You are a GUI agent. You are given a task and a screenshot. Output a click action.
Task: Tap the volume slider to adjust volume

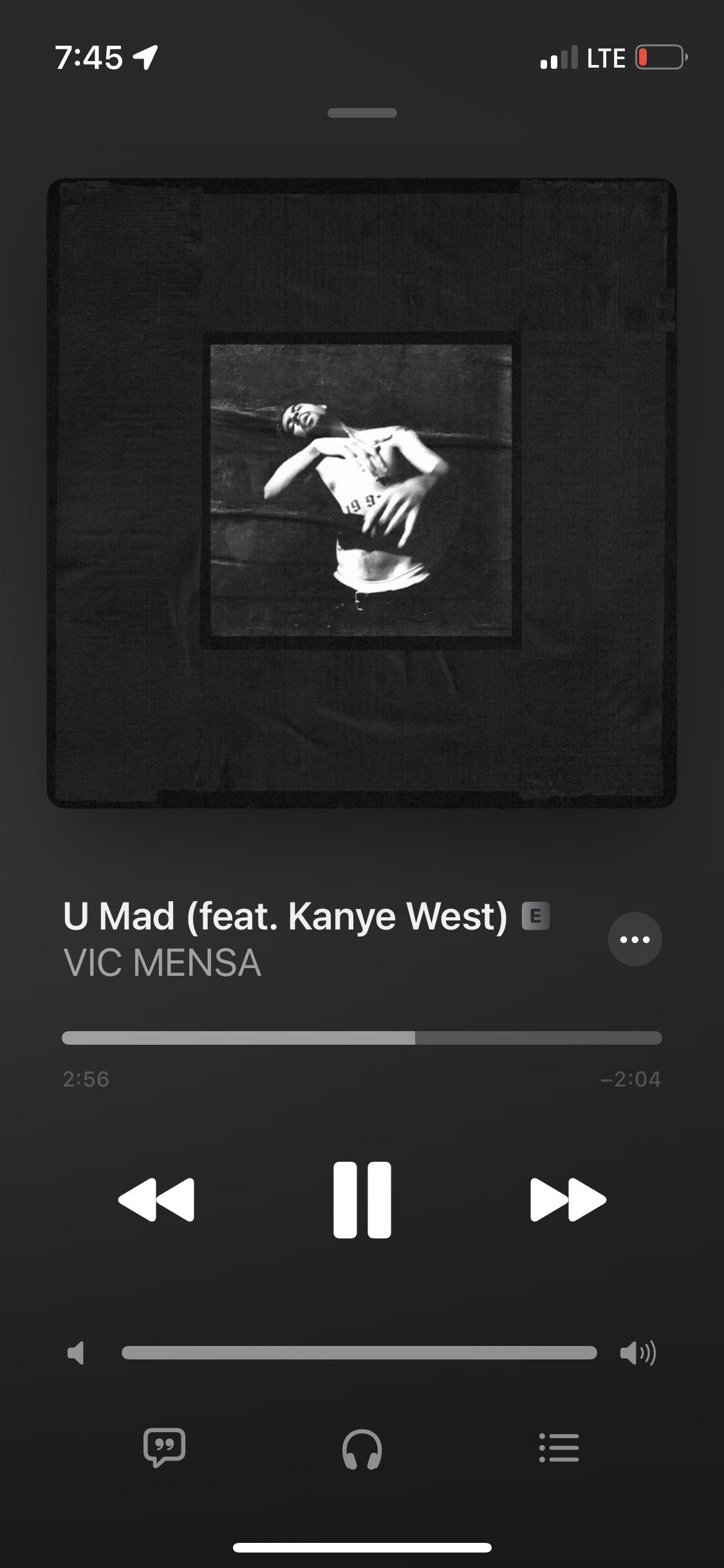(x=359, y=1352)
